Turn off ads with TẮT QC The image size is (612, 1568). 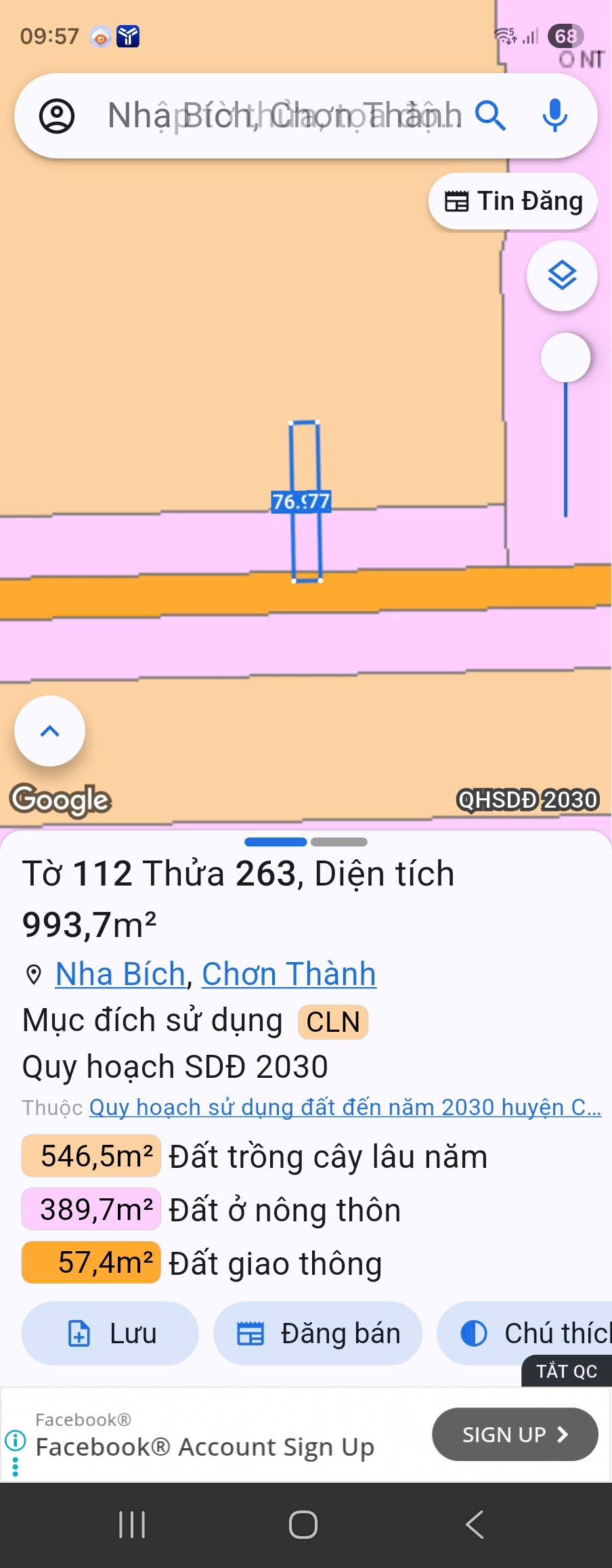pyautogui.click(x=567, y=1372)
